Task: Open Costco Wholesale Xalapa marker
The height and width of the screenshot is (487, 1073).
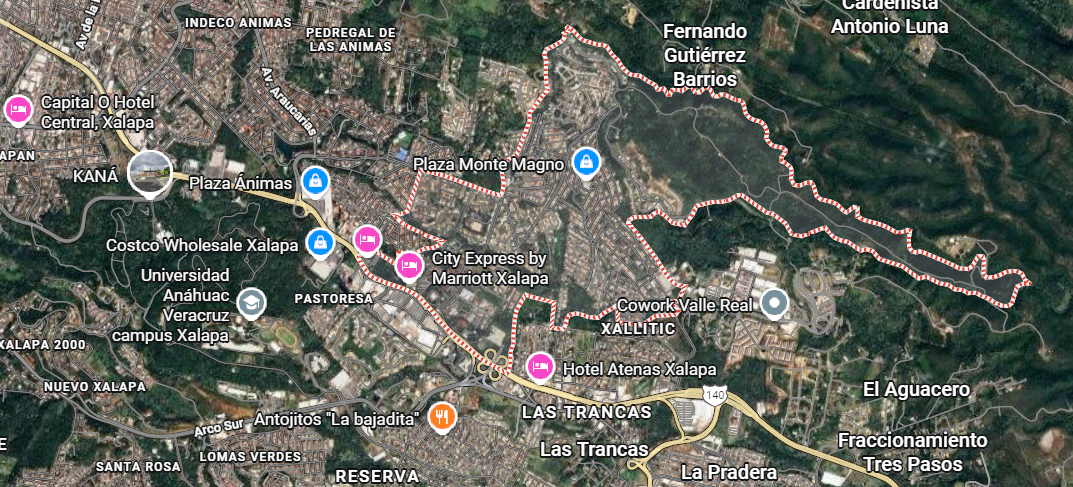Action: [320, 243]
